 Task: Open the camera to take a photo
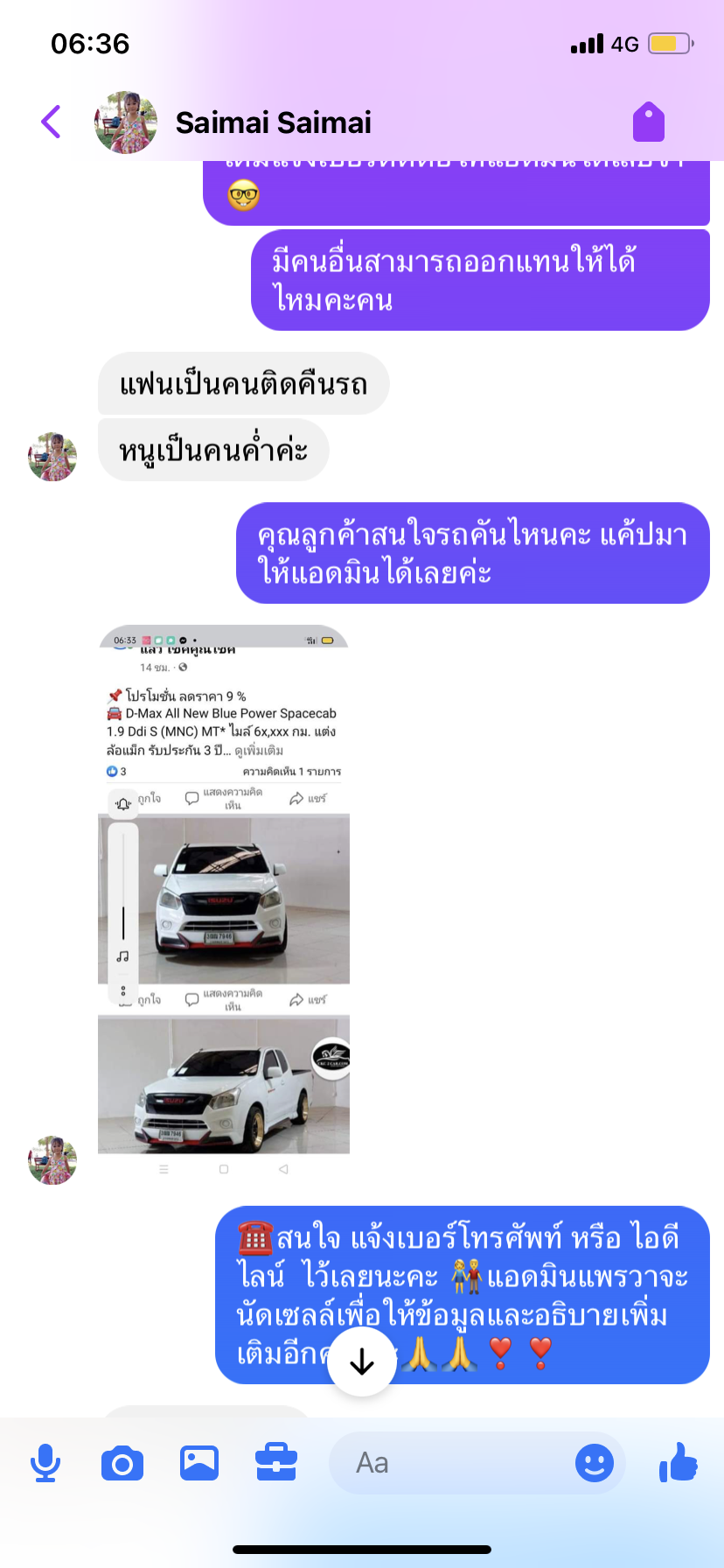tap(122, 1463)
